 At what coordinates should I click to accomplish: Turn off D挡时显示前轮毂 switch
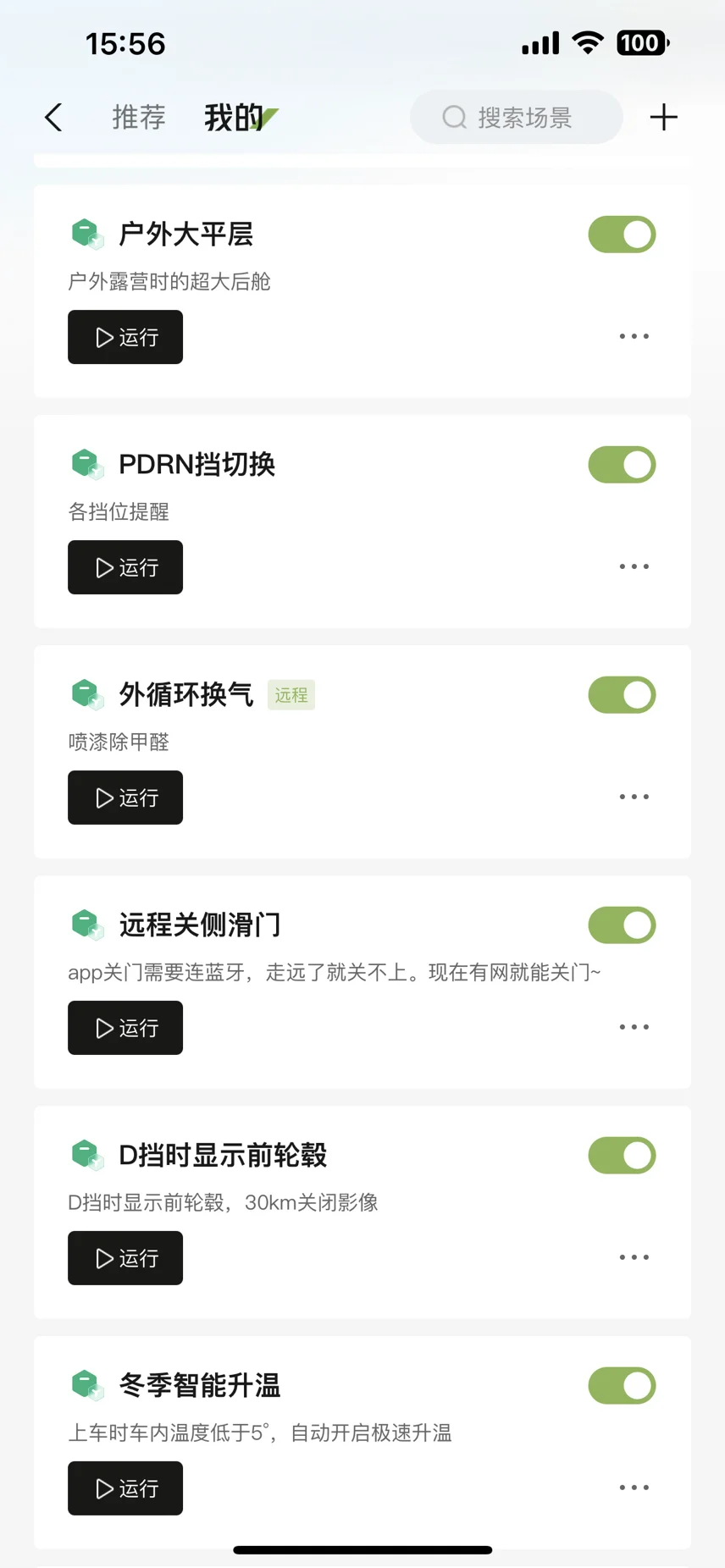622,1156
